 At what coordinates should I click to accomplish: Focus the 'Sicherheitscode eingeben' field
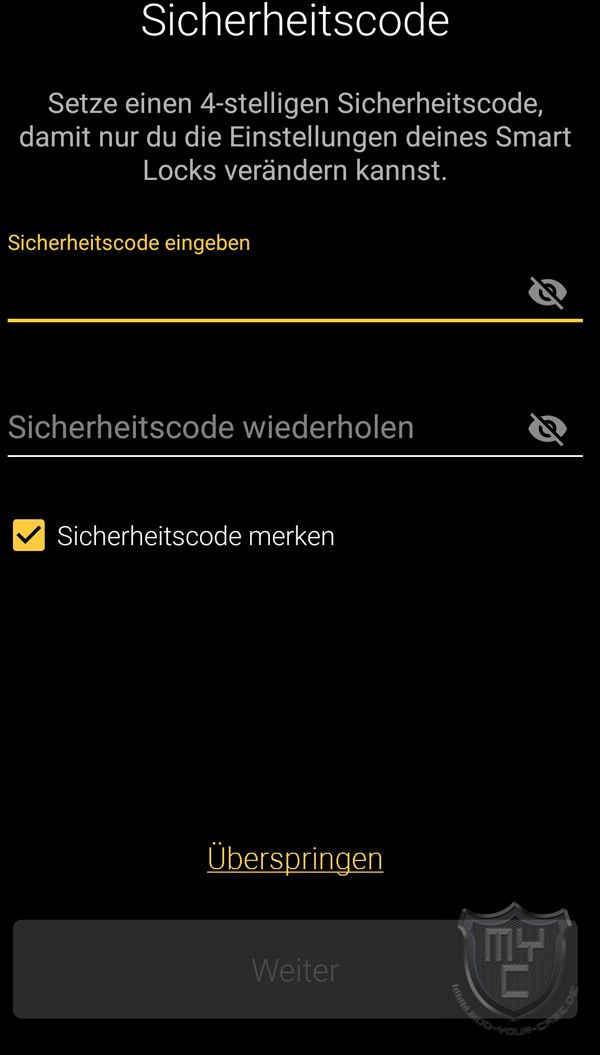coord(260,292)
